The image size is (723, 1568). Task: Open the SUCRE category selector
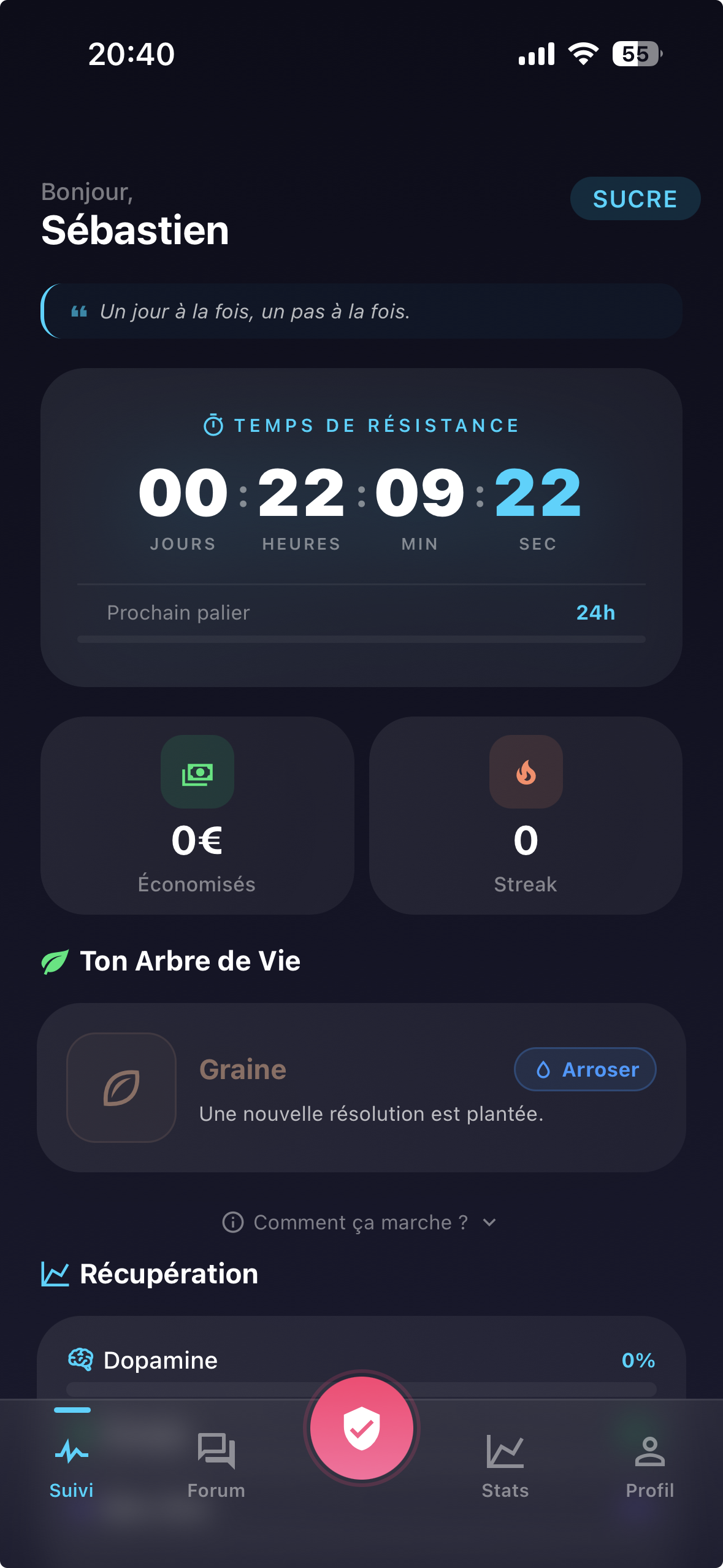pyautogui.click(x=635, y=198)
